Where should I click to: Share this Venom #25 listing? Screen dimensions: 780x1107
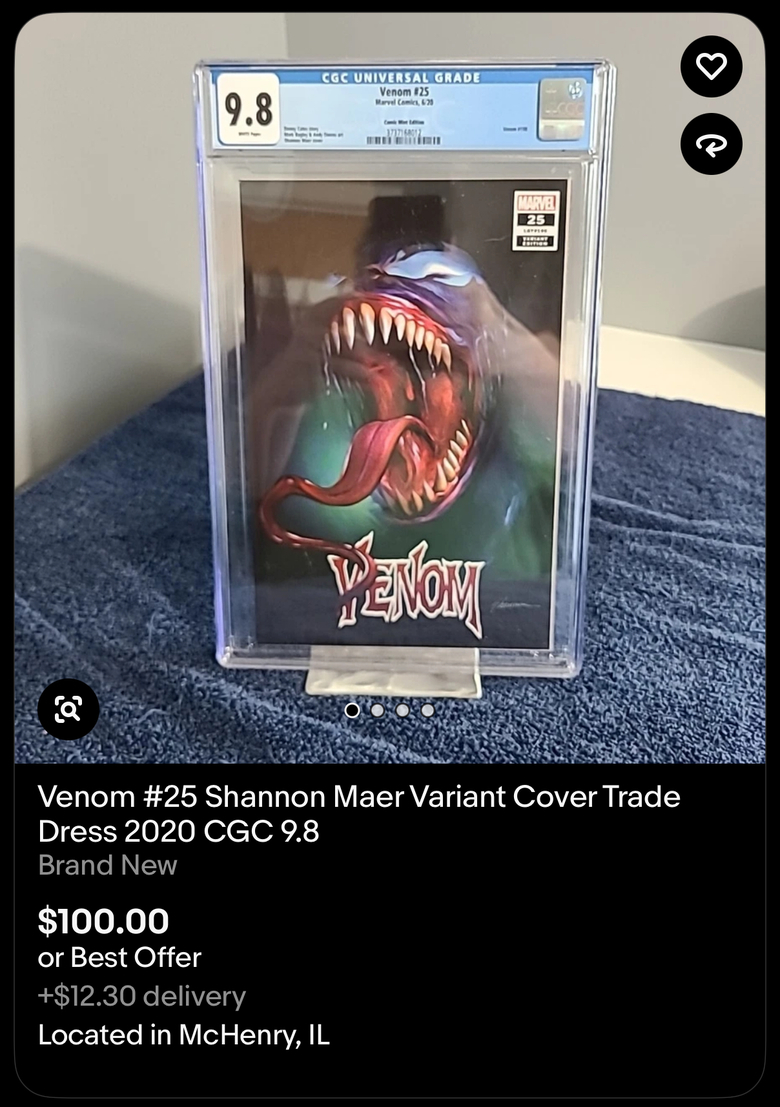[711, 144]
